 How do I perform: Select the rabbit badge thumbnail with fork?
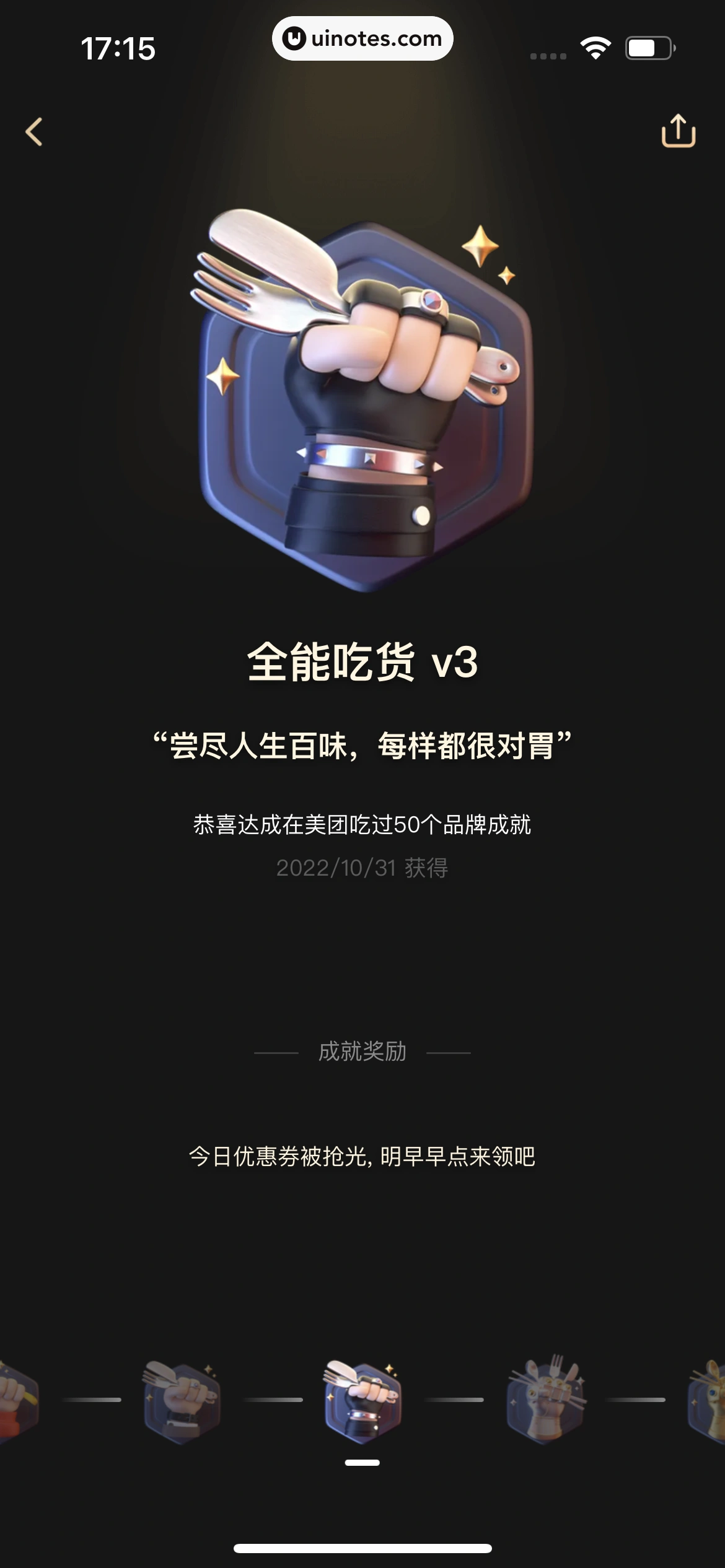(545, 1402)
